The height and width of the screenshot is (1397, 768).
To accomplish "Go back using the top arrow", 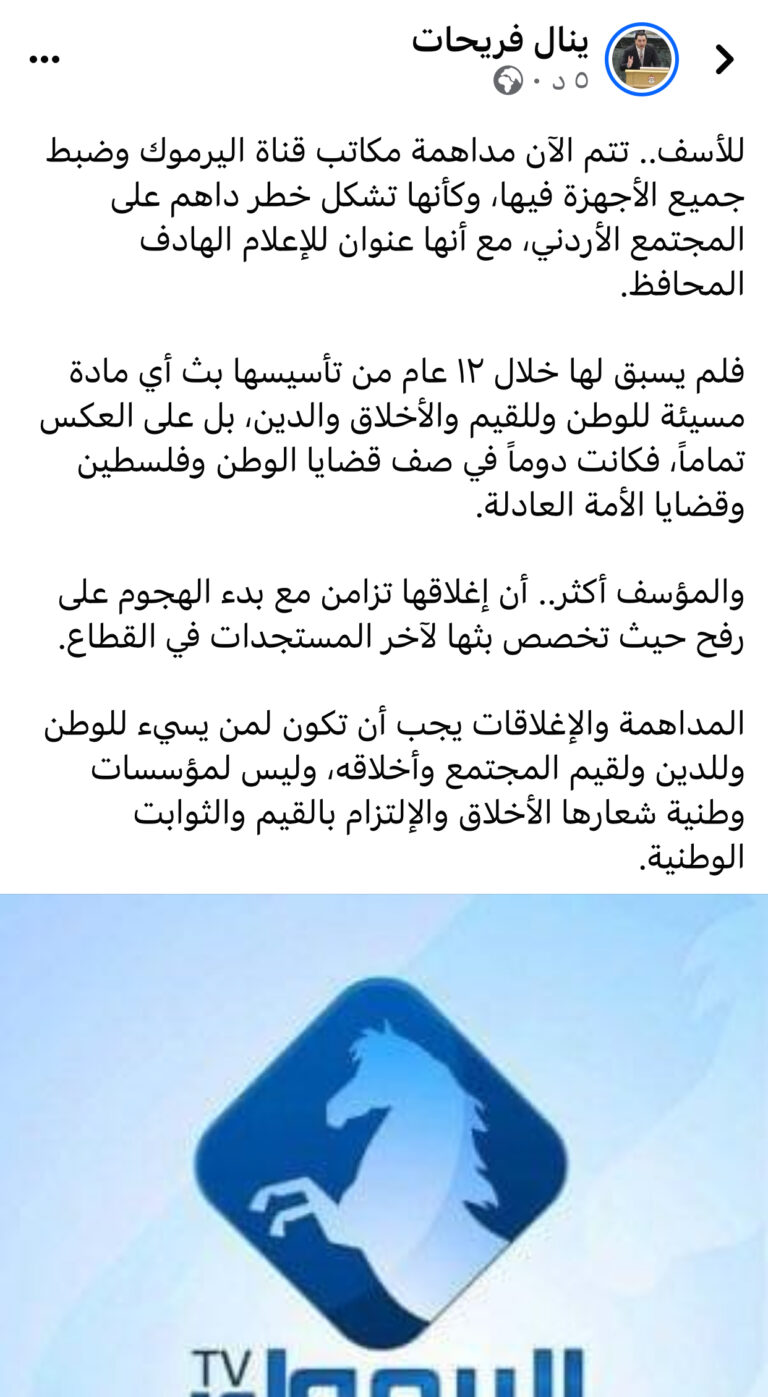I will point(724,60).
